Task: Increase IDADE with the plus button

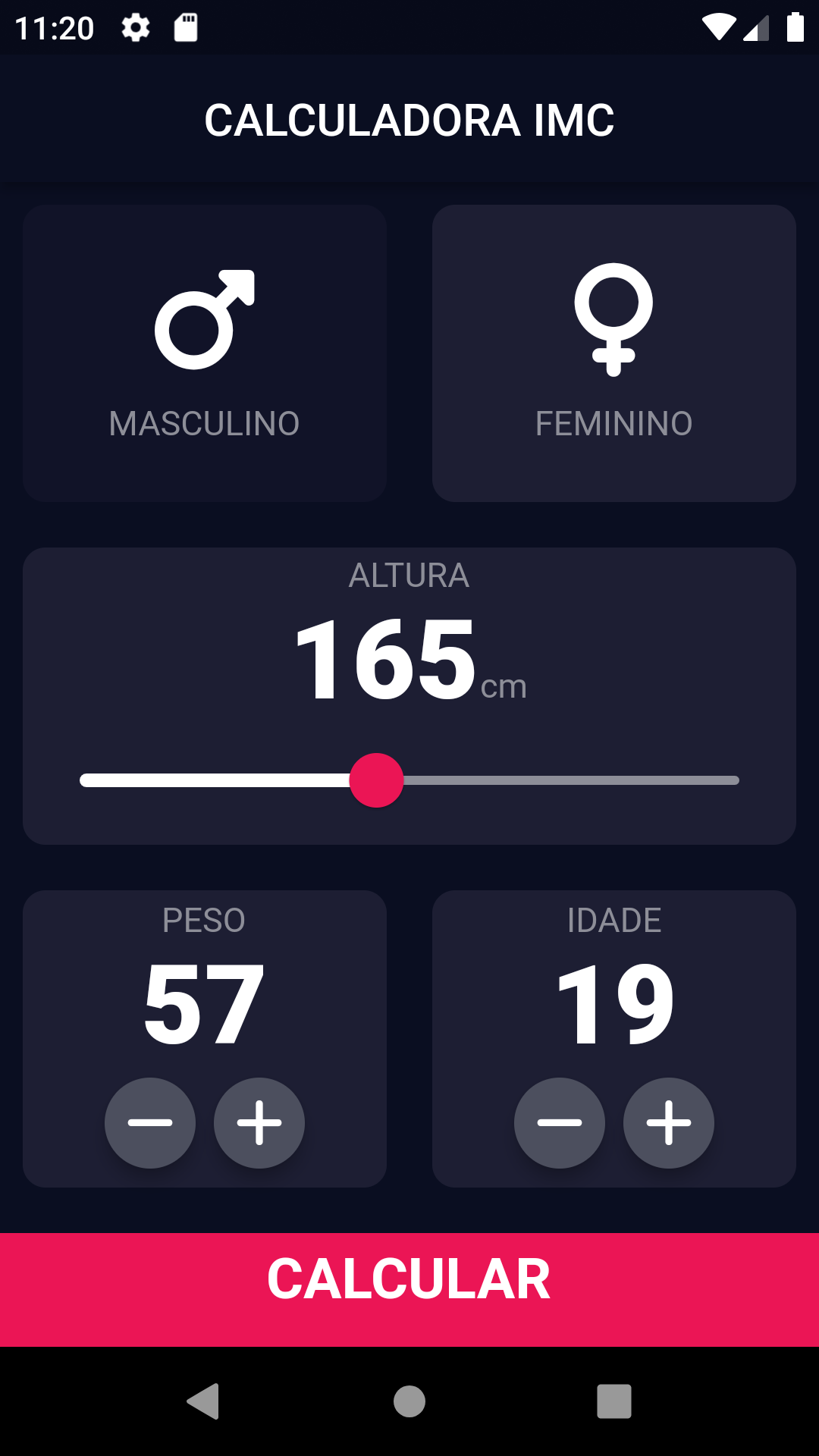Action: [668, 1122]
